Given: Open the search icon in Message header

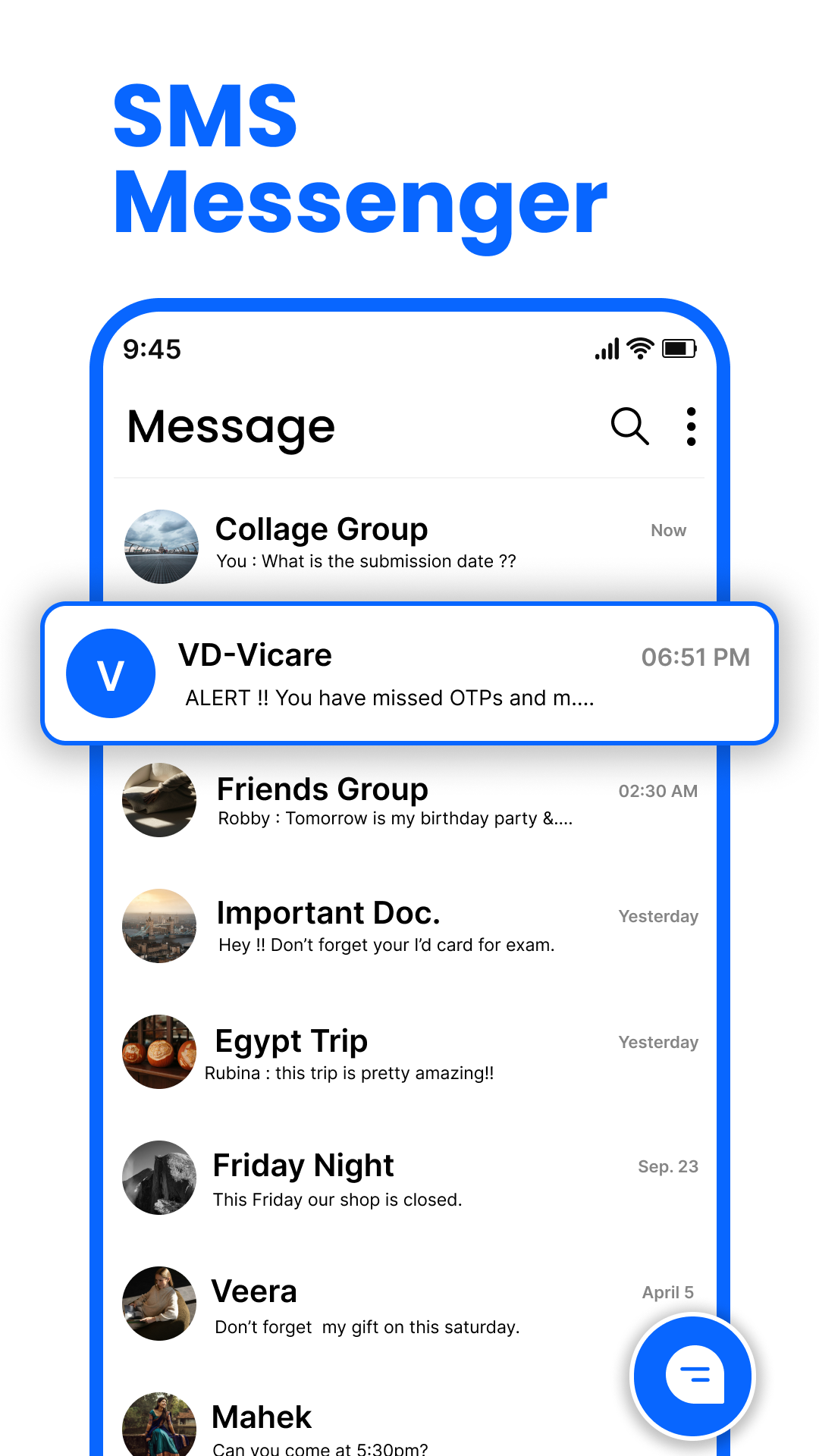Looking at the screenshot, I should click(629, 426).
